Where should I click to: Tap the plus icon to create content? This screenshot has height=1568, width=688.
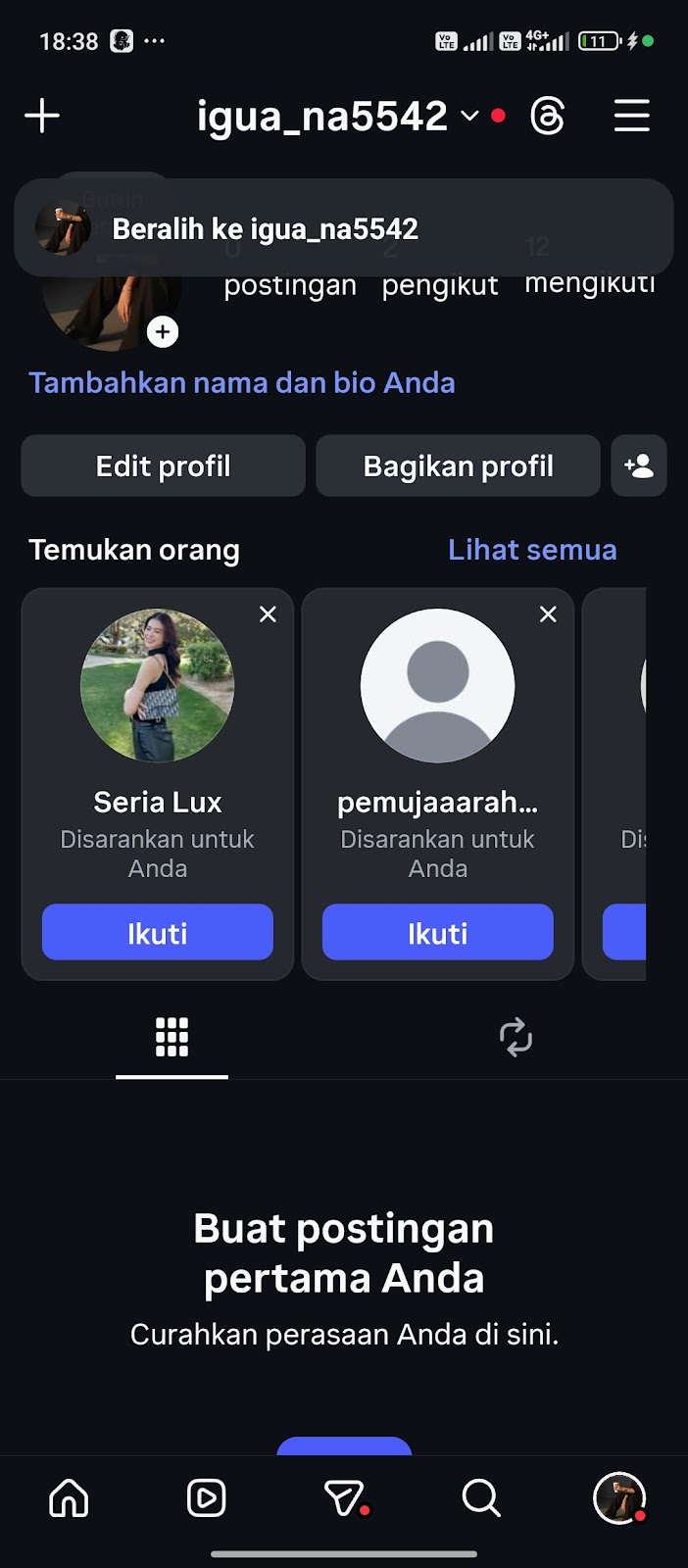coord(42,116)
